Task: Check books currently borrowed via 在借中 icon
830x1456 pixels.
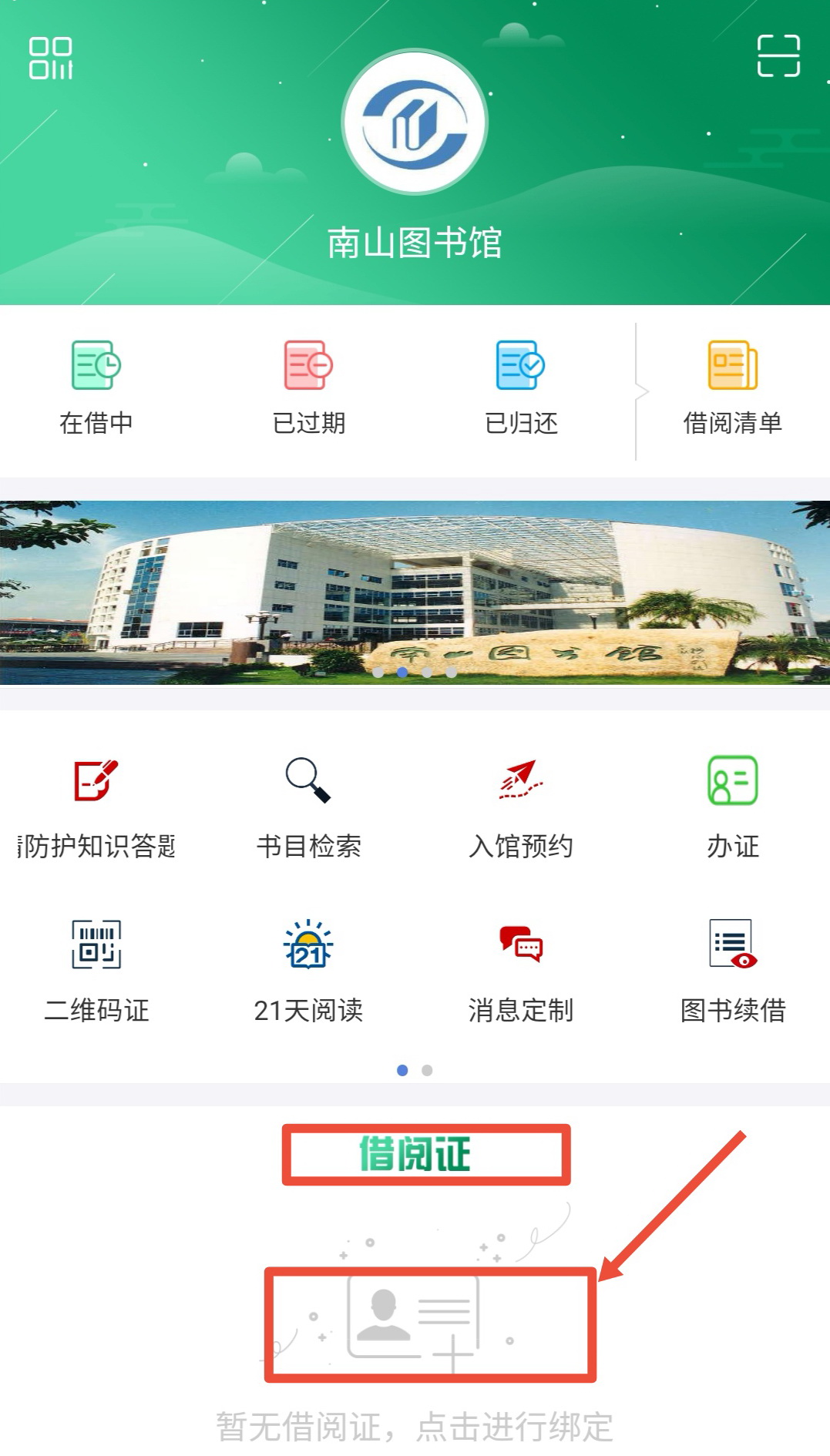Action: coord(96,385)
